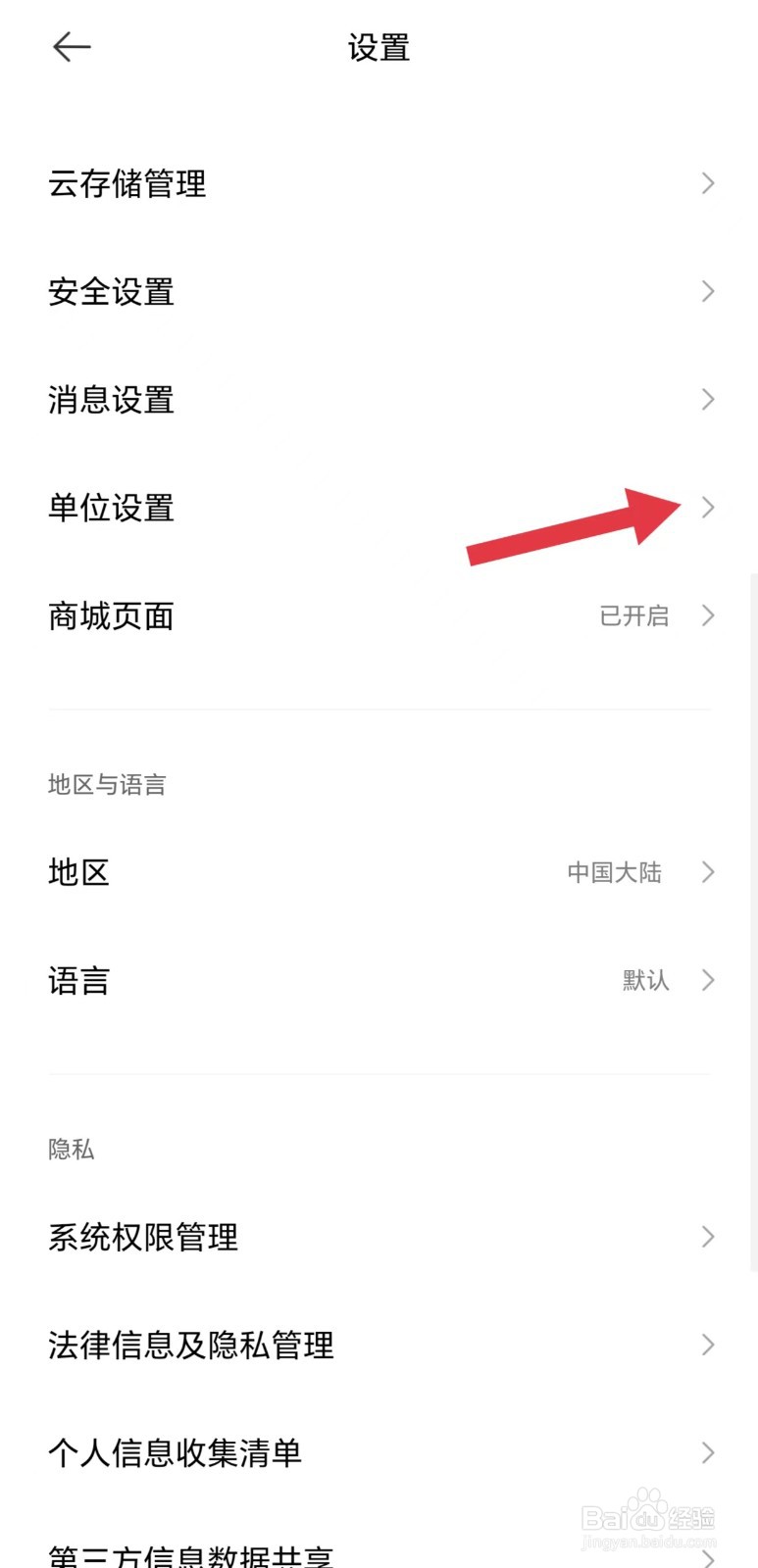Tap the back arrow to exit 设置
758x1568 pixels.
click(x=72, y=46)
